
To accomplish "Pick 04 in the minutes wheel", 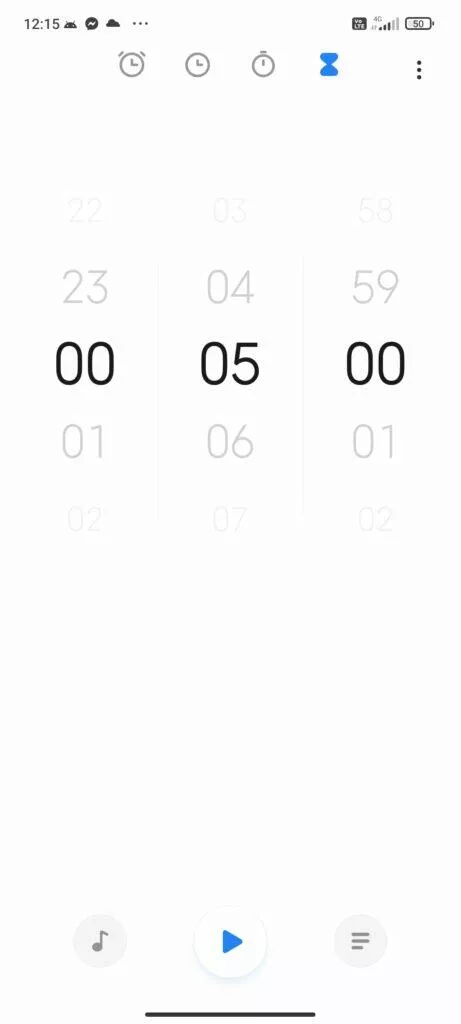I will [230, 287].
